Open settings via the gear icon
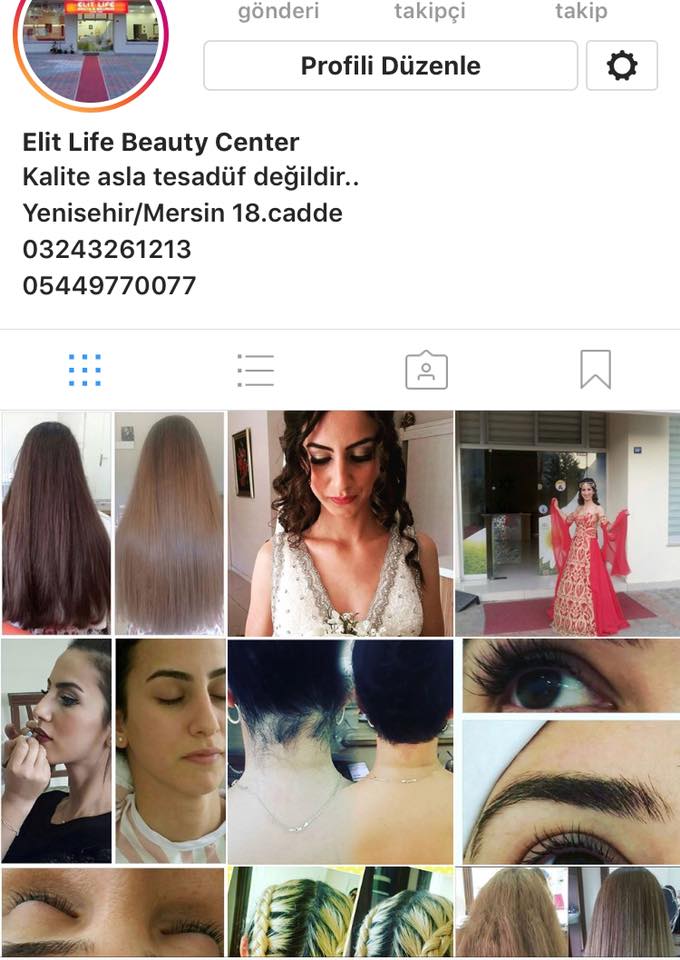The height and width of the screenshot is (960, 680). [622, 66]
